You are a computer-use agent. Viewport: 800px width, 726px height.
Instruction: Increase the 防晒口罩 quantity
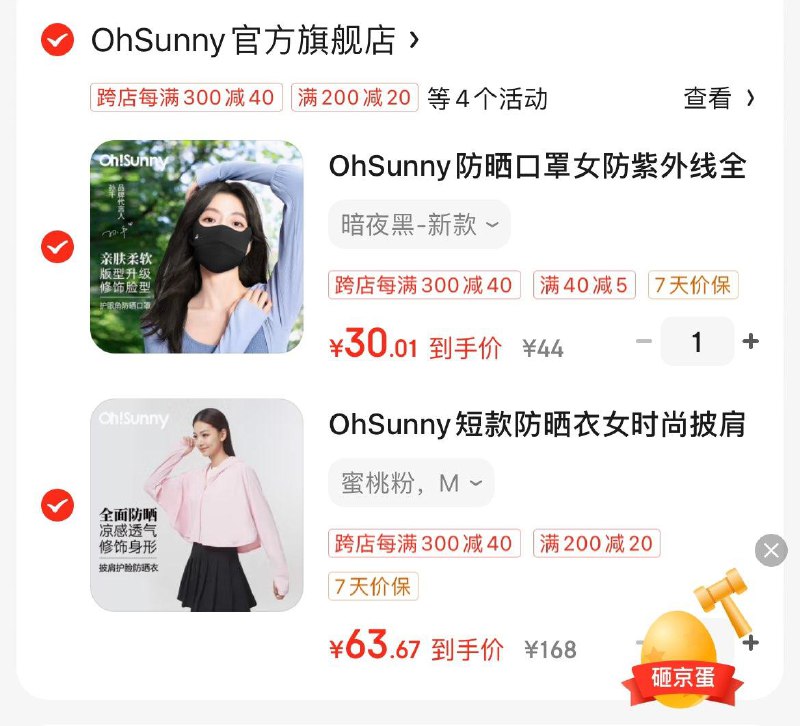click(x=751, y=342)
